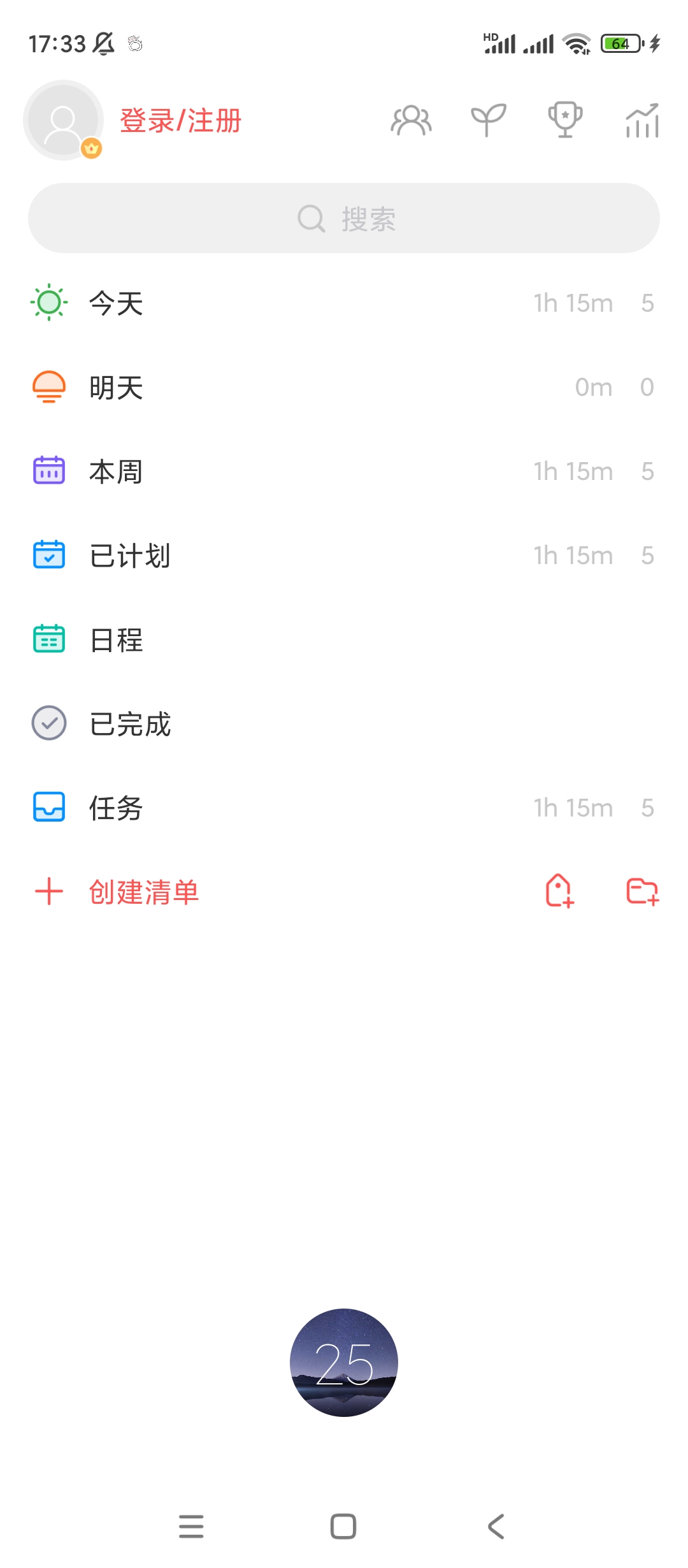The height and width of the screenshot is (1568, 688).
Task: Add a new tag
Action: pos(559,890)
